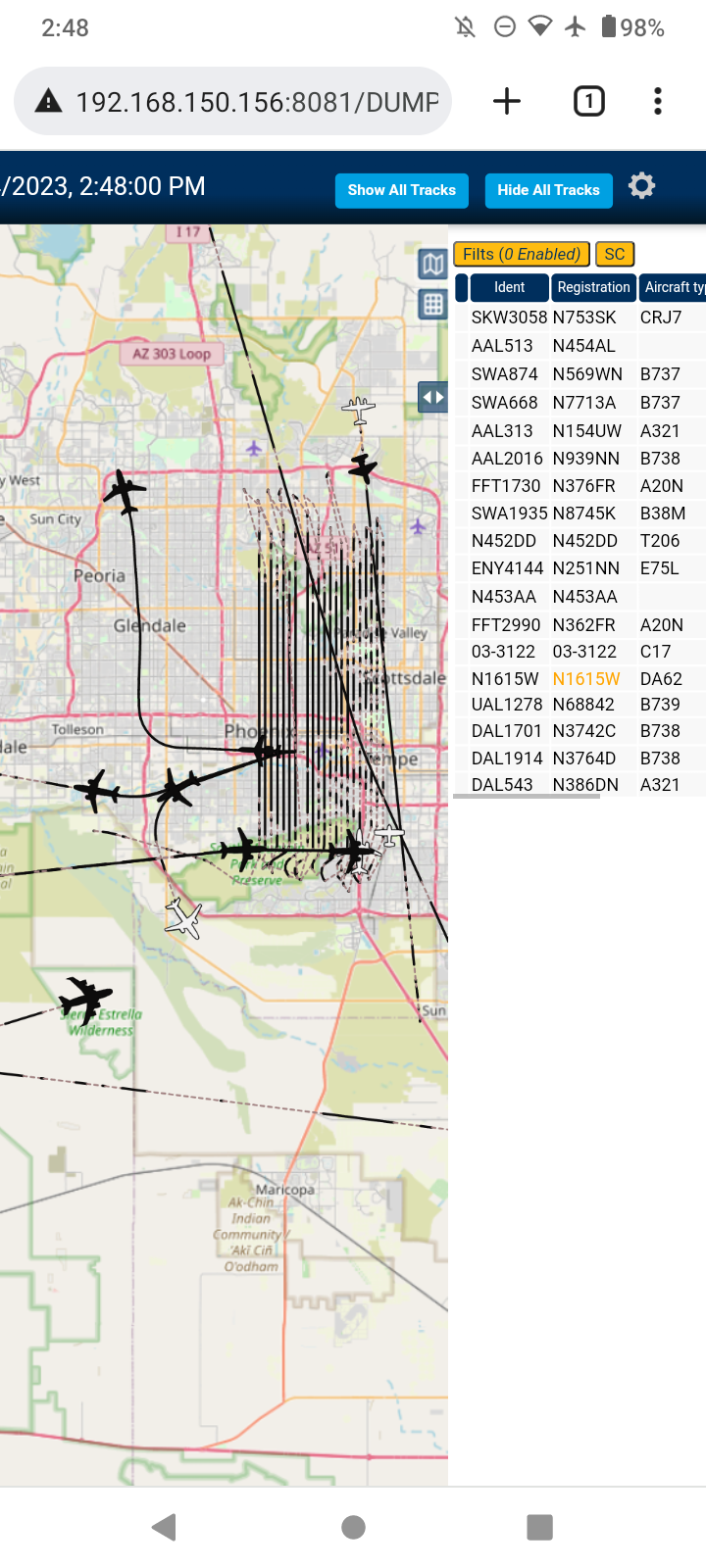Open the tab switcher
Image resolution: width=706 pixels, height=1568 pixels.
pos(589,101)
